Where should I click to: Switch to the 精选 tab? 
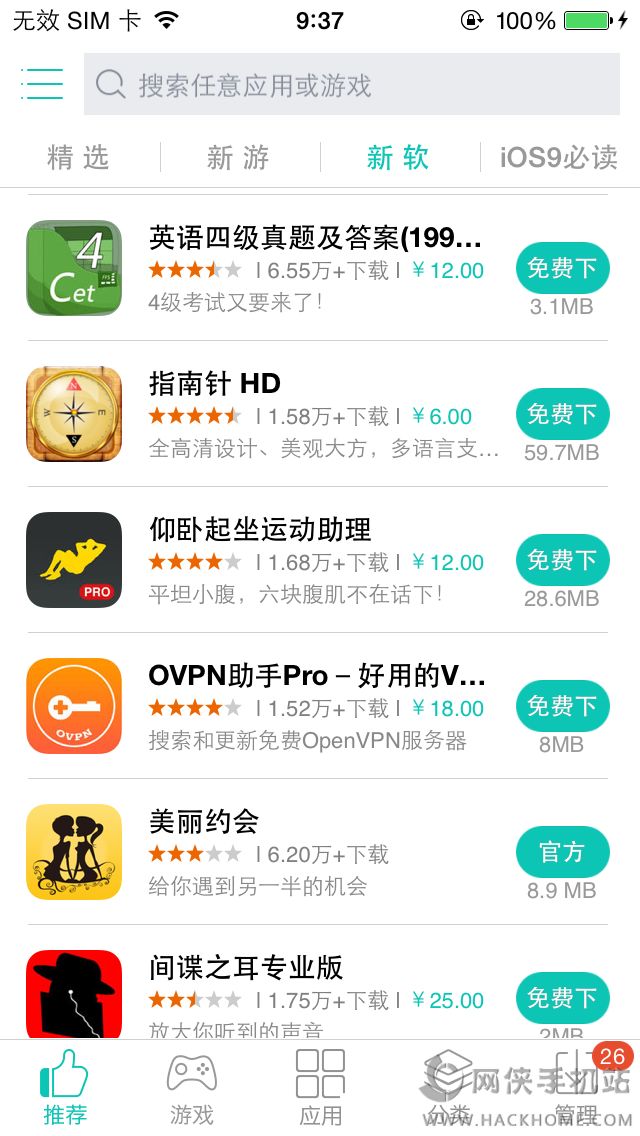point(78,157)
